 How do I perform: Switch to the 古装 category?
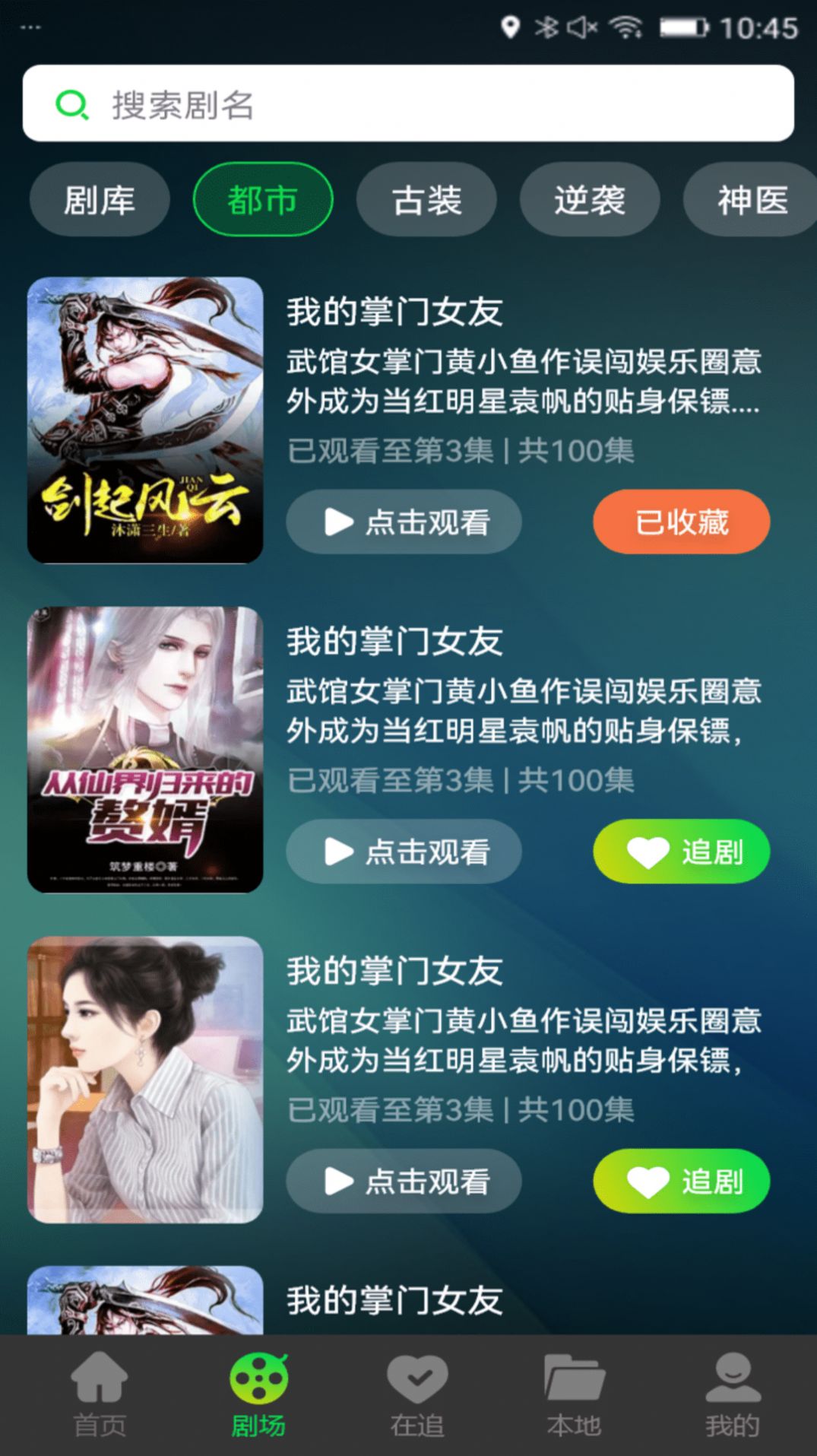pyautogui.click(x=426, y=200)
